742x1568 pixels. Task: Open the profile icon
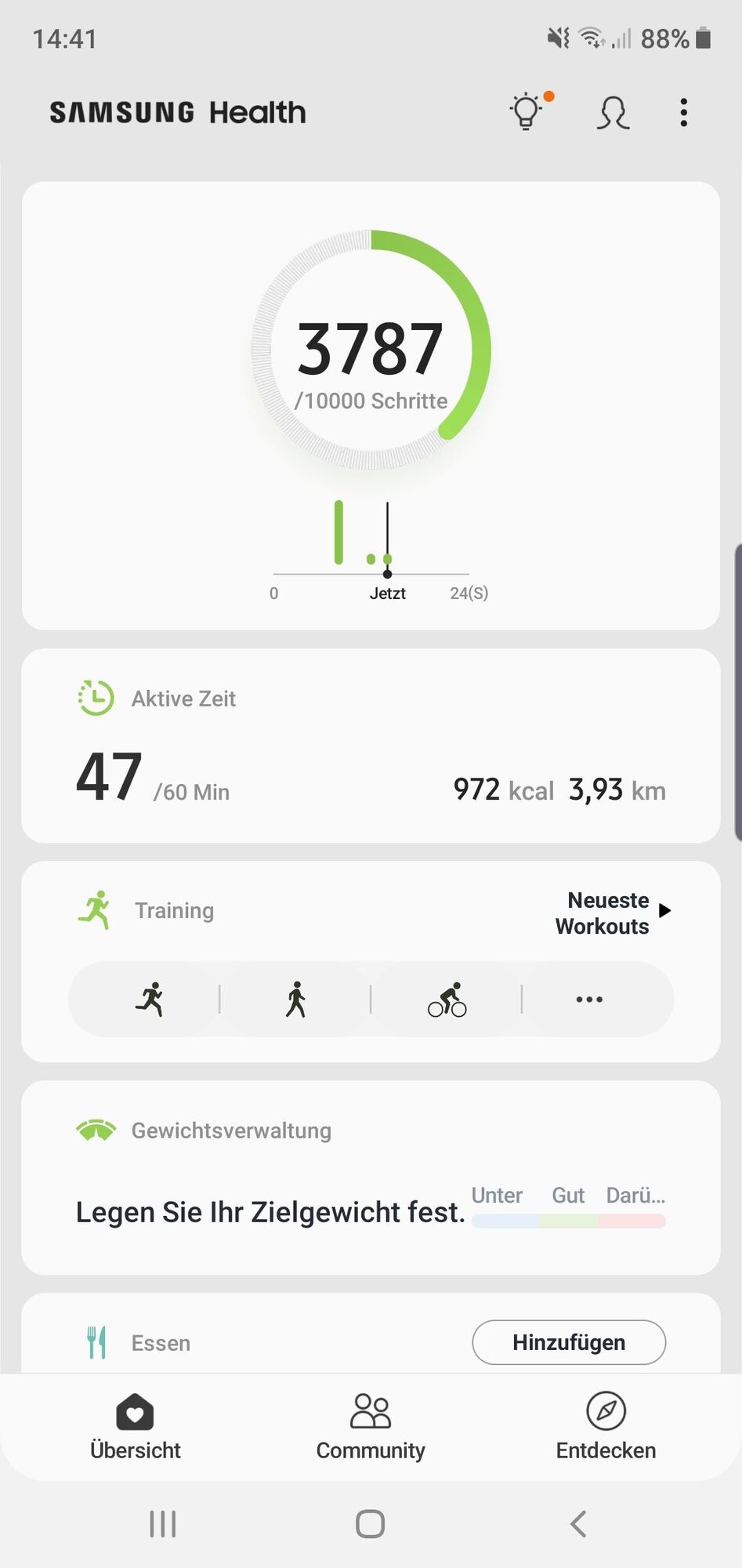[613, 113]
